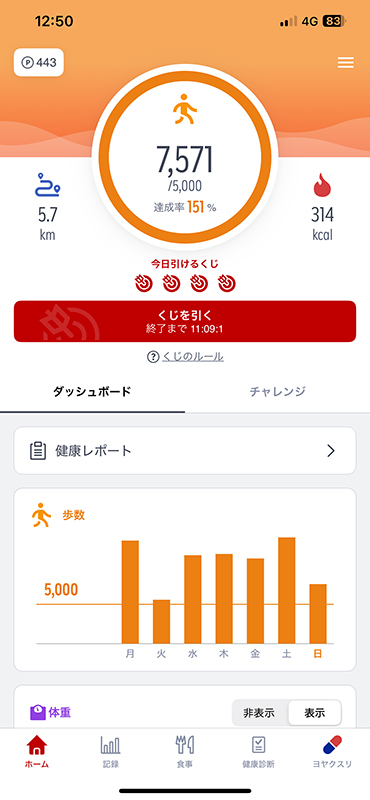
Task: Tap the くじを引く button
Action: 185,321
